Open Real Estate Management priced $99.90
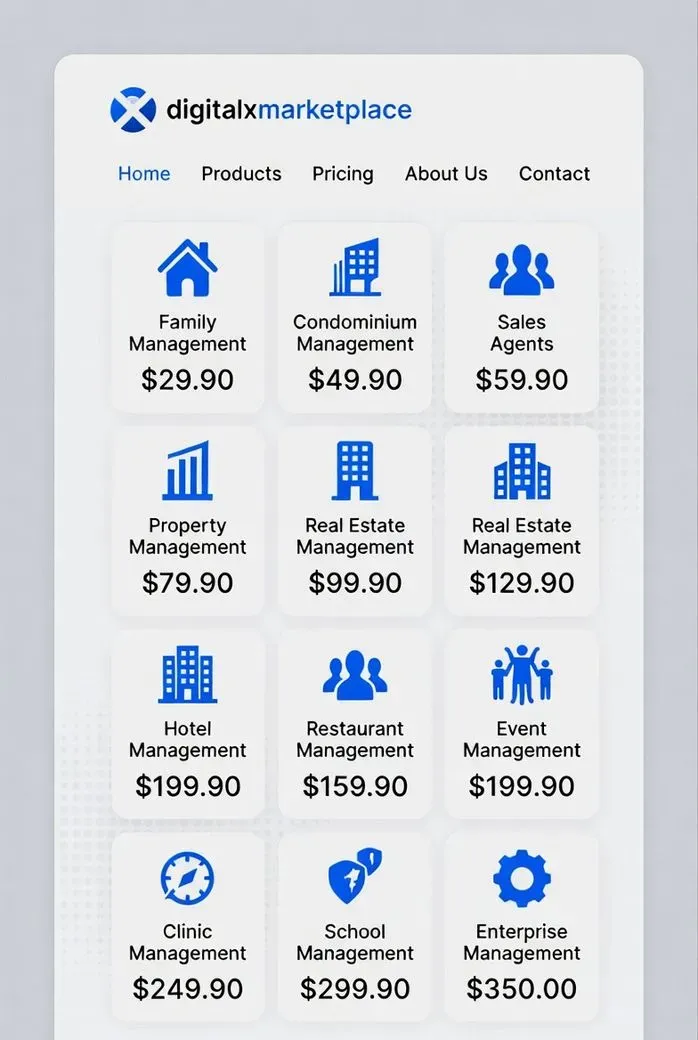The height and width of the screenshot is (1040, 698). pyautogui.click(x=355, y=521)
